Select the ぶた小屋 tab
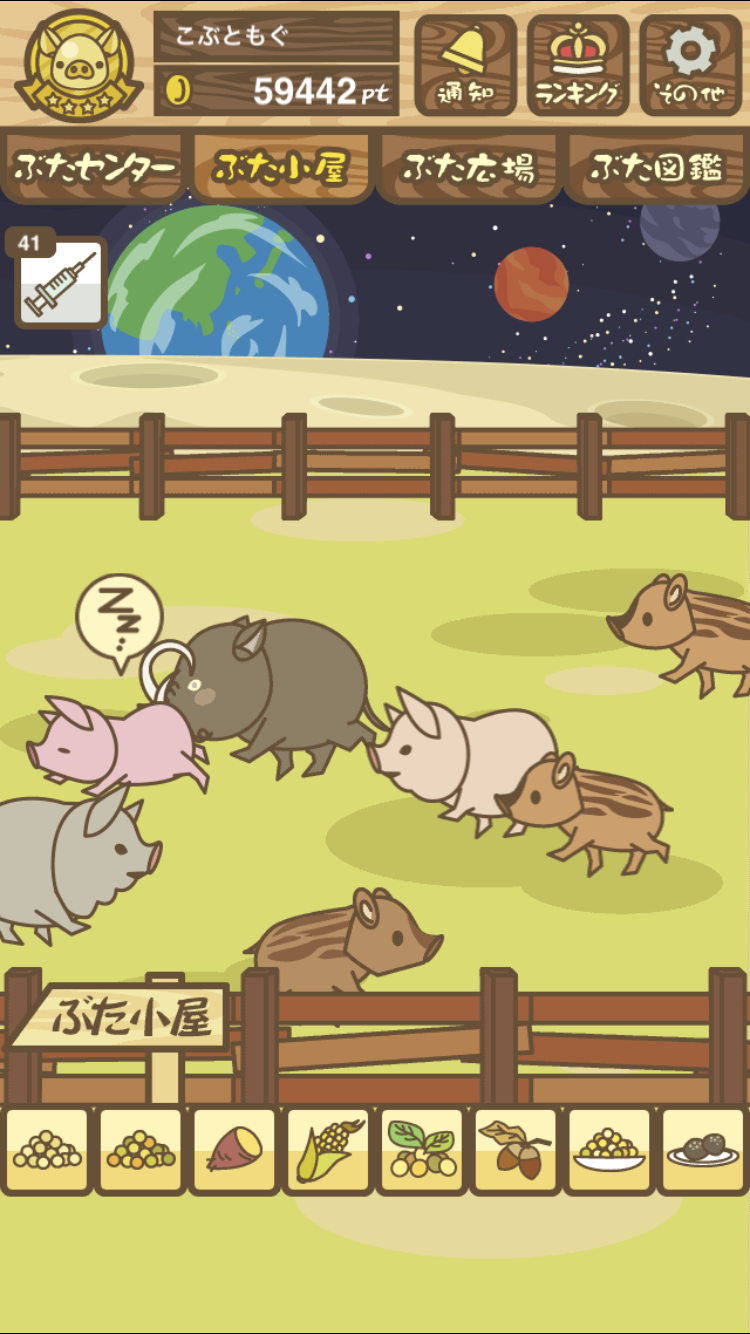 tap(281, 167)
